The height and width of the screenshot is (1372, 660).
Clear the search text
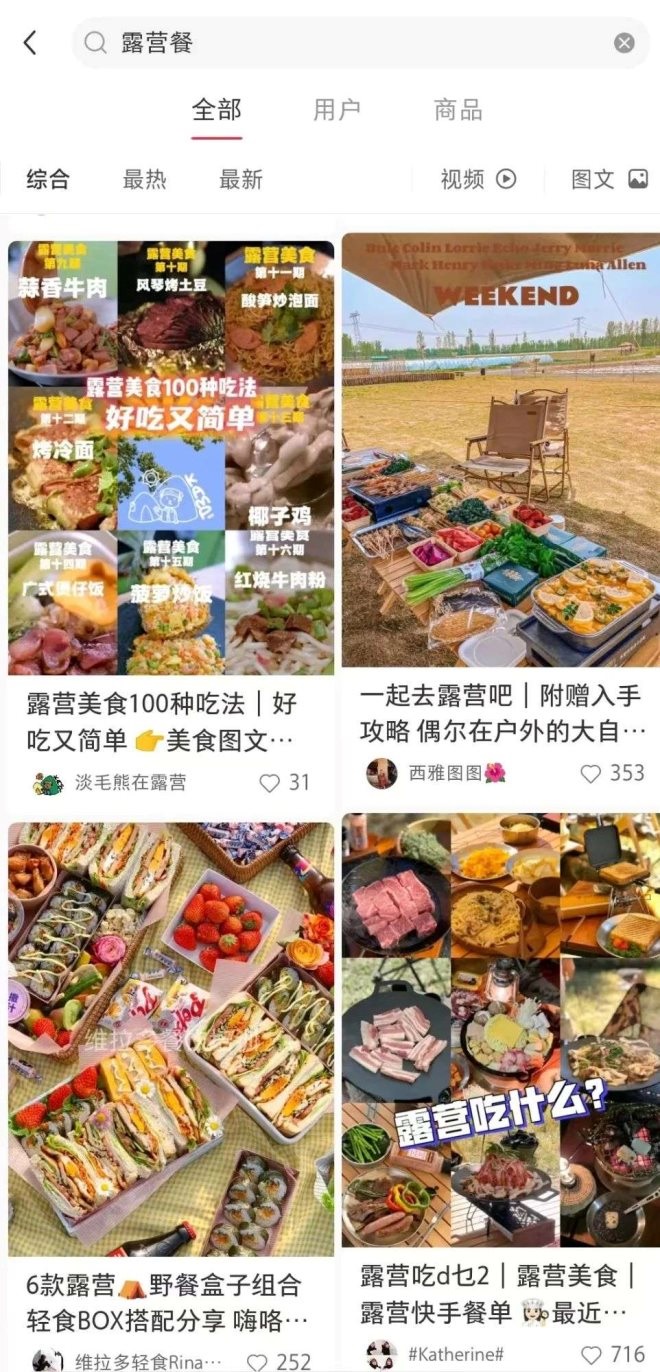[x=624, y=43]
